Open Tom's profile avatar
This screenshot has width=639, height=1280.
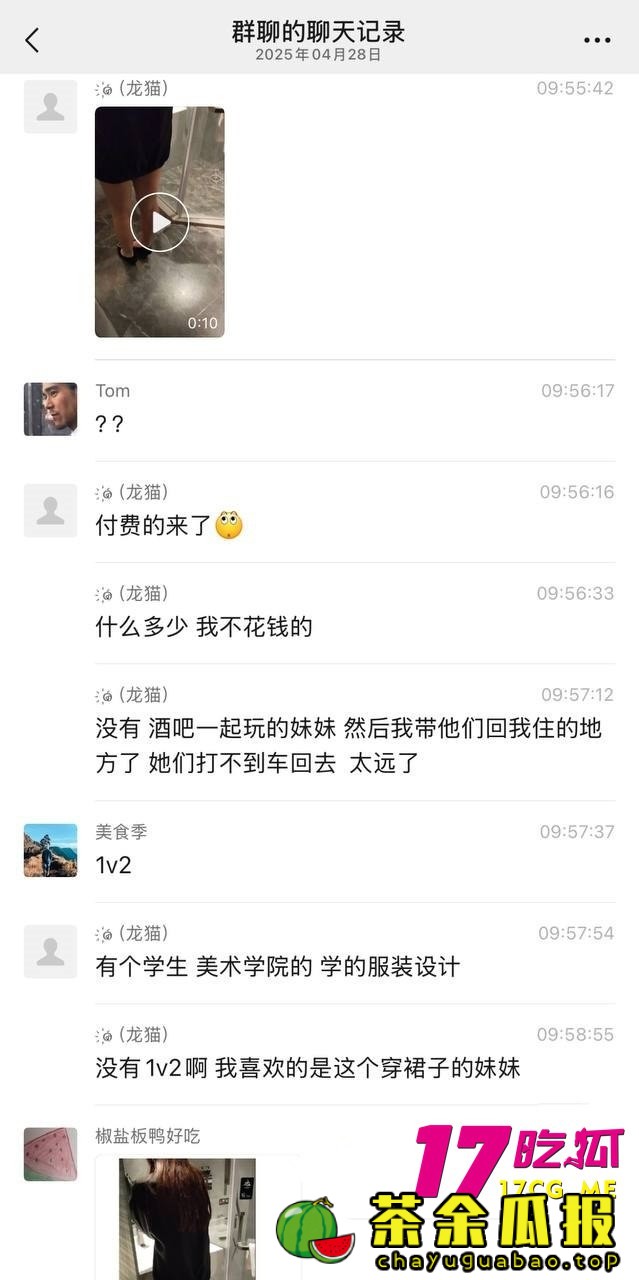click(x=50, y=409)
